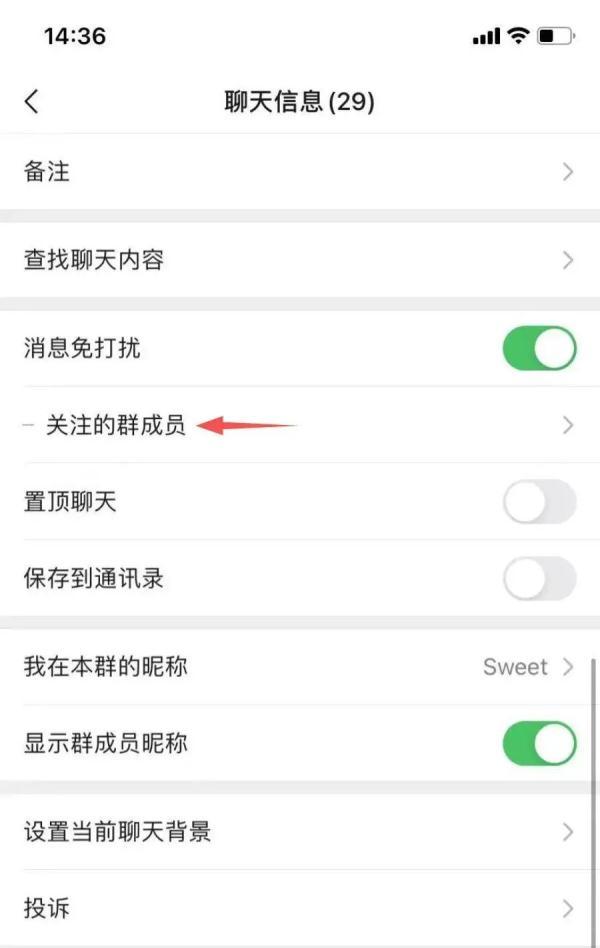Enable the 置顶聊天 switch
The height and width of the screenshot is (948, 600).
(x=539, y=502)
